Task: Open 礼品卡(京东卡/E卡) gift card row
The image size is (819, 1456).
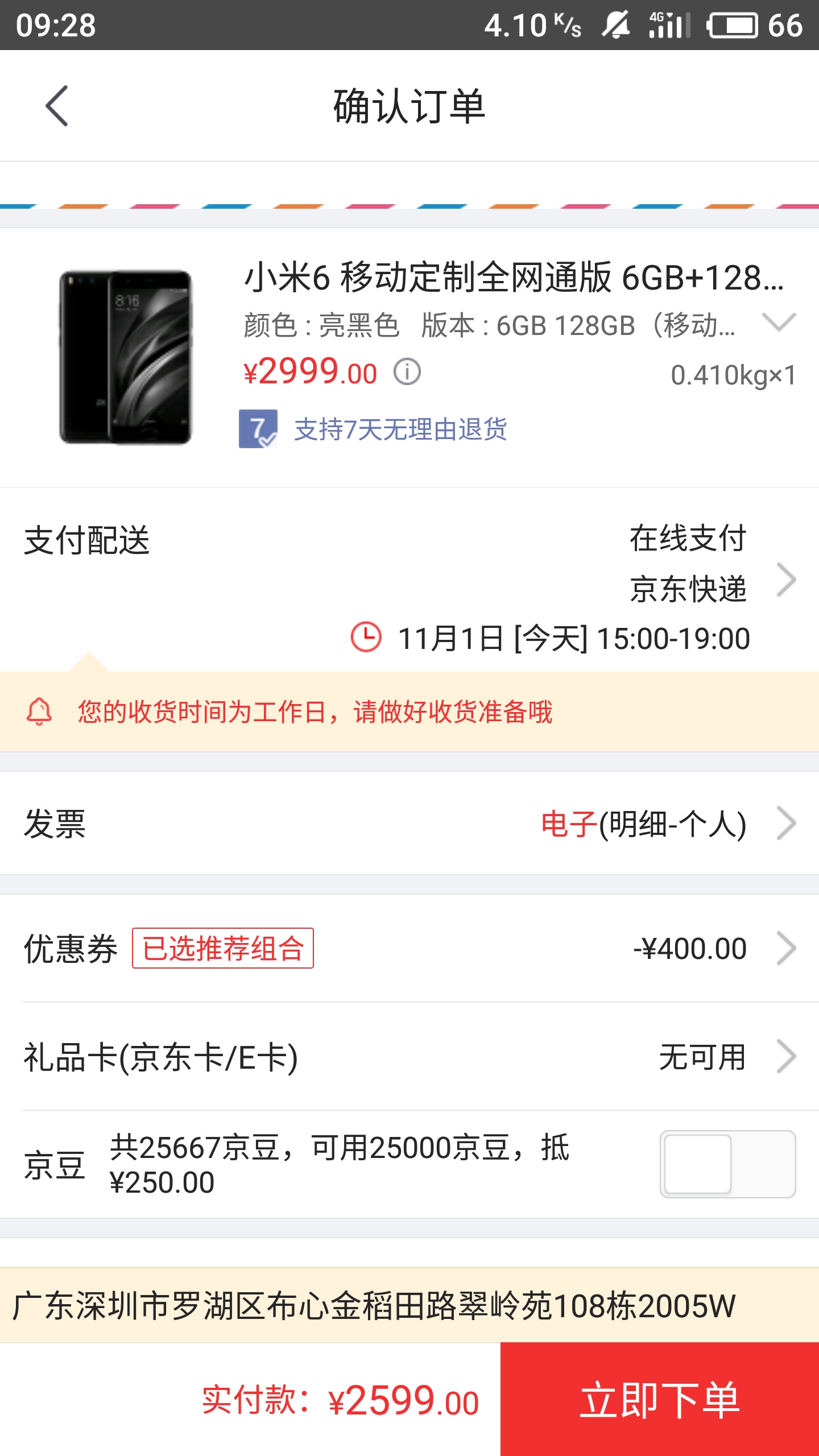Action: [409, 1057]
